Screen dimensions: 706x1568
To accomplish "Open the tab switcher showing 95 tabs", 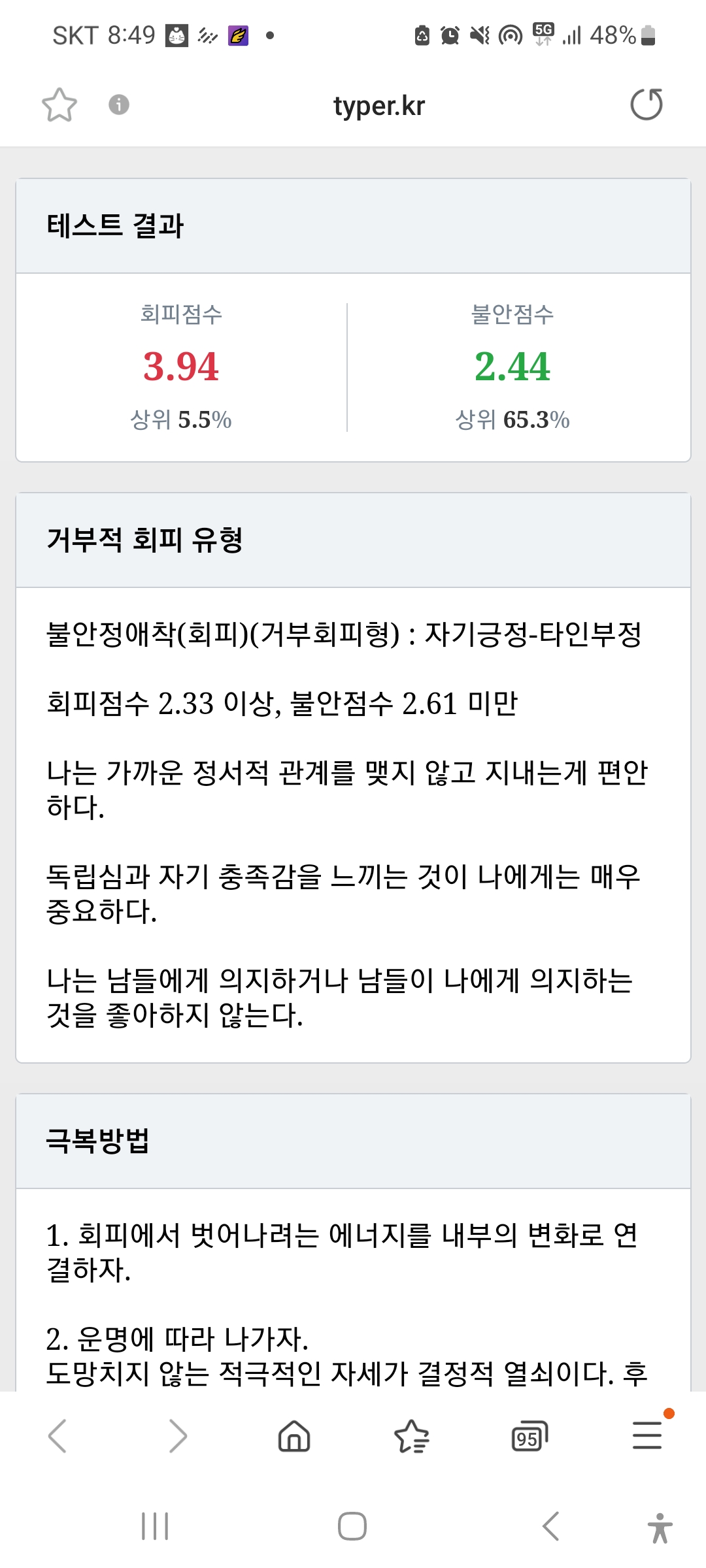I will click(x=529, y=1436).
